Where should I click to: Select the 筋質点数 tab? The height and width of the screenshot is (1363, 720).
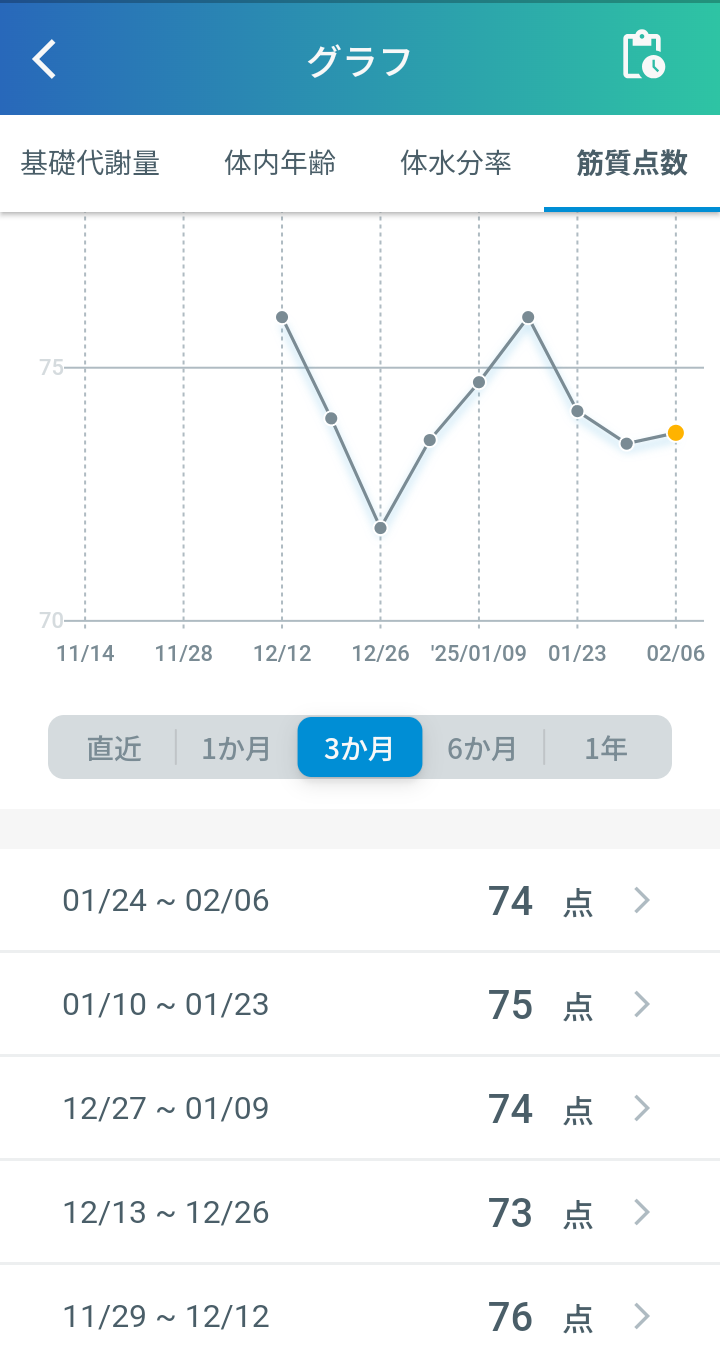[632, 163]
